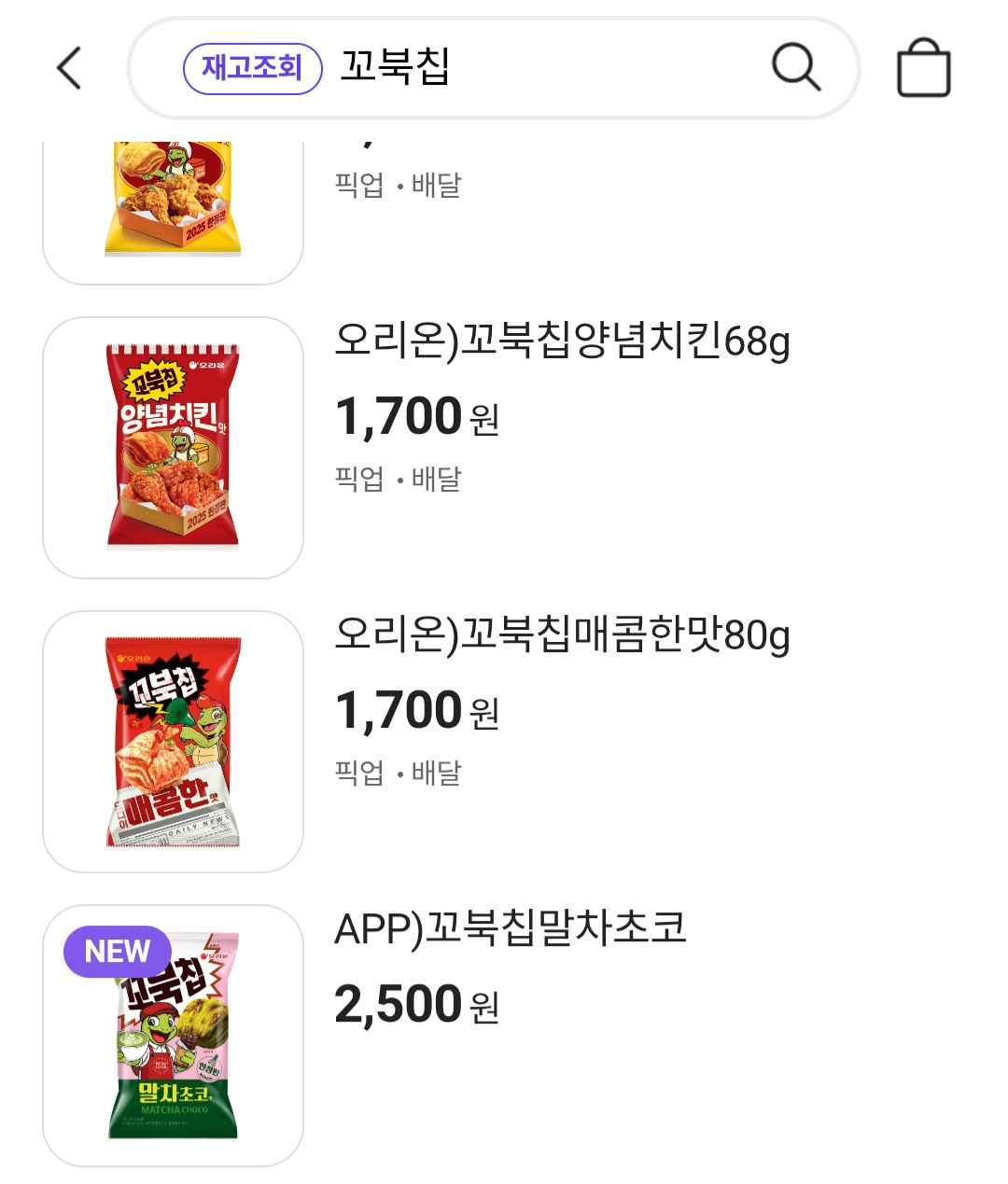Tap the 재고조회 chip
Viewport: 1008px width, 1184px height.
(252, 68)
